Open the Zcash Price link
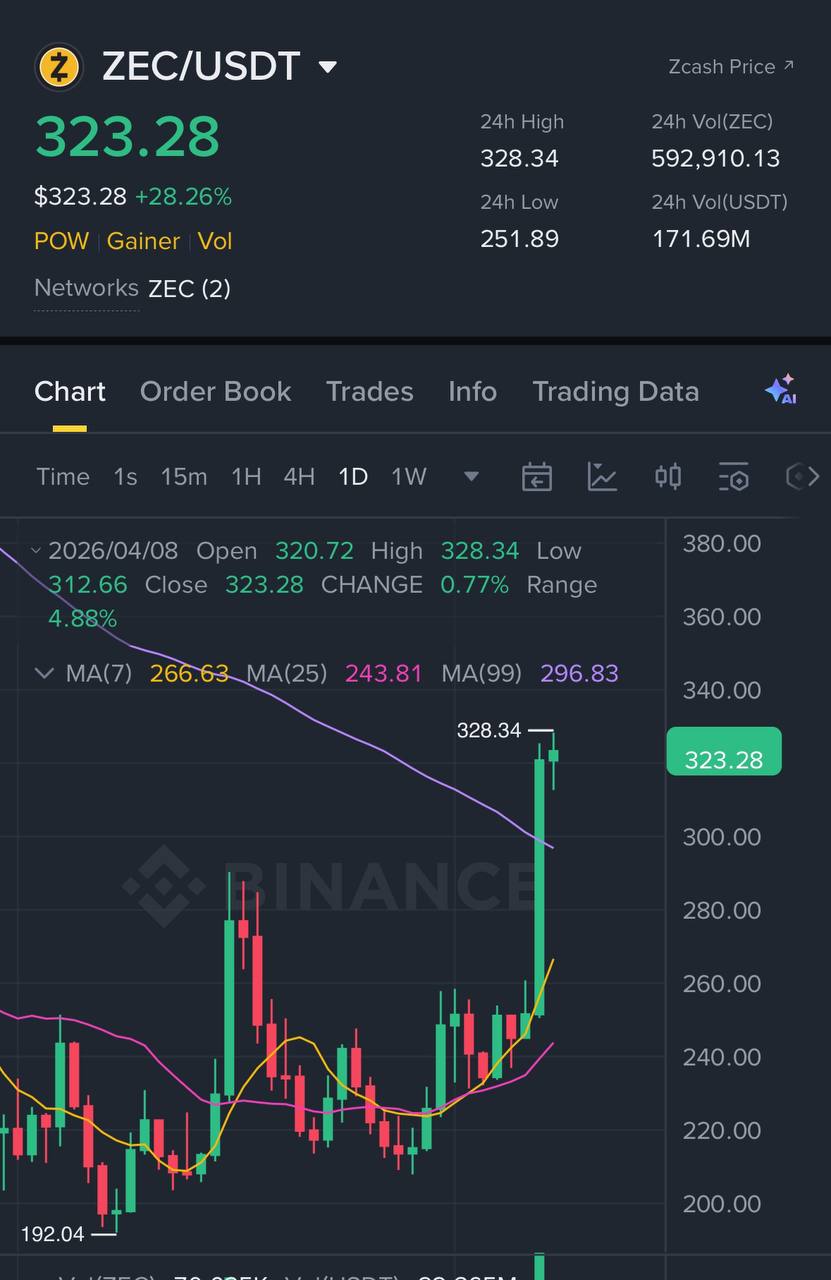This screenshot has height=1280, width=831. 731,67
